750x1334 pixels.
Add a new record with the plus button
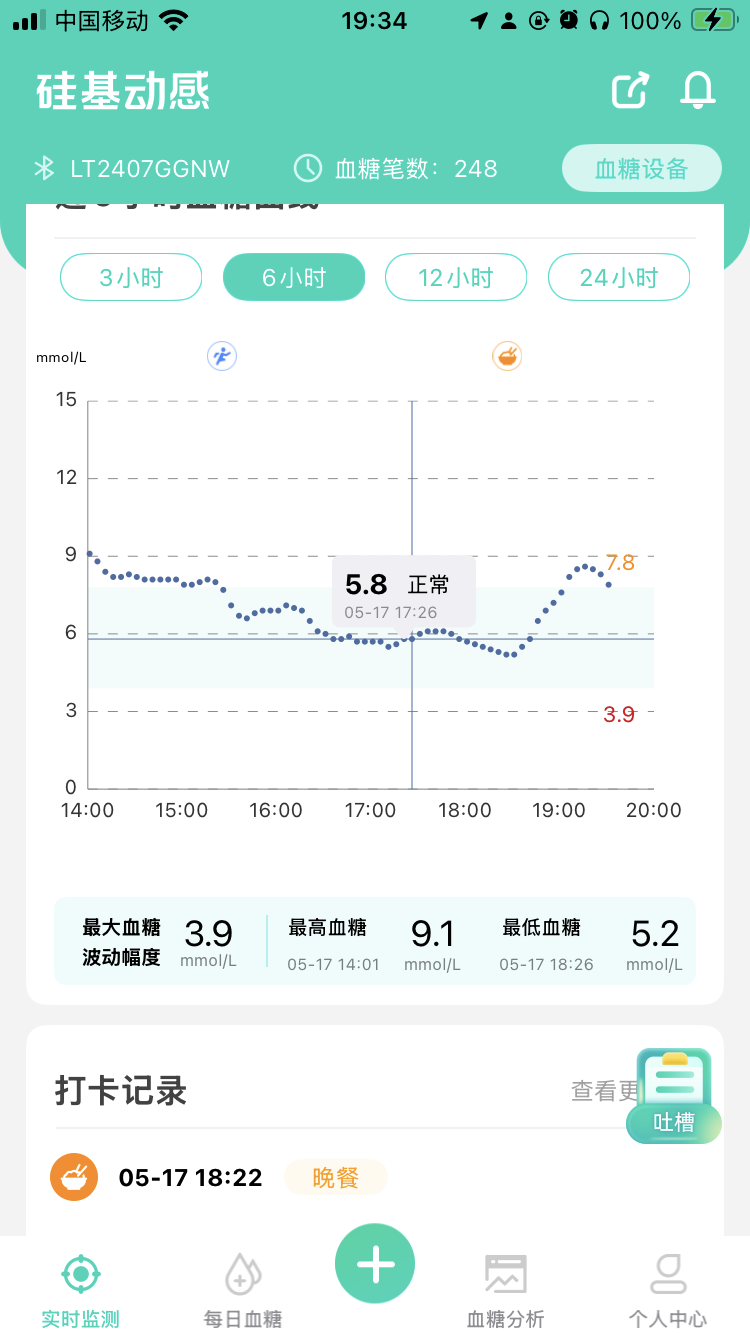click(x=375, y=1264)
